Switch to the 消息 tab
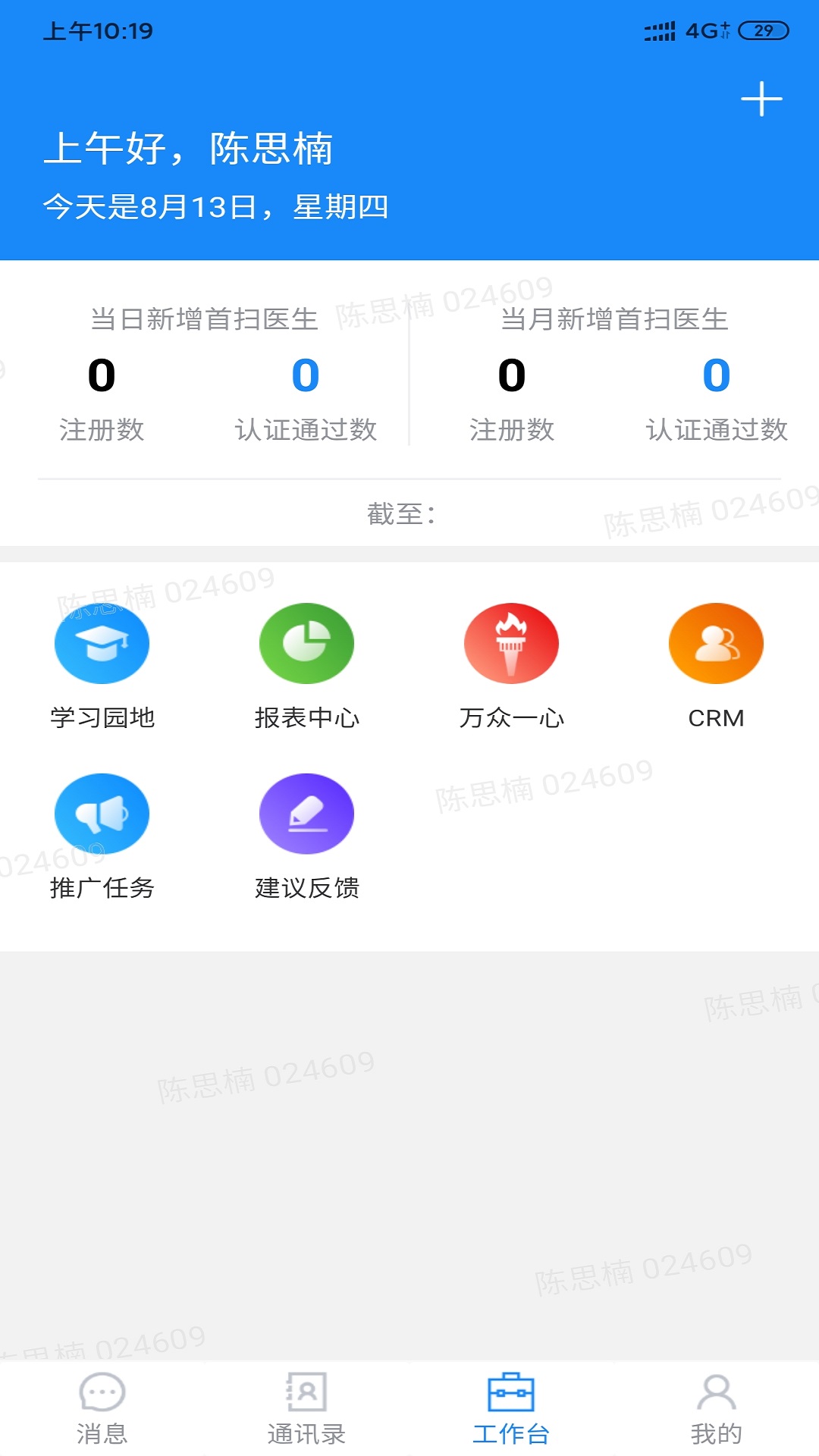The image size is (819, 1456). (102, 1408)
